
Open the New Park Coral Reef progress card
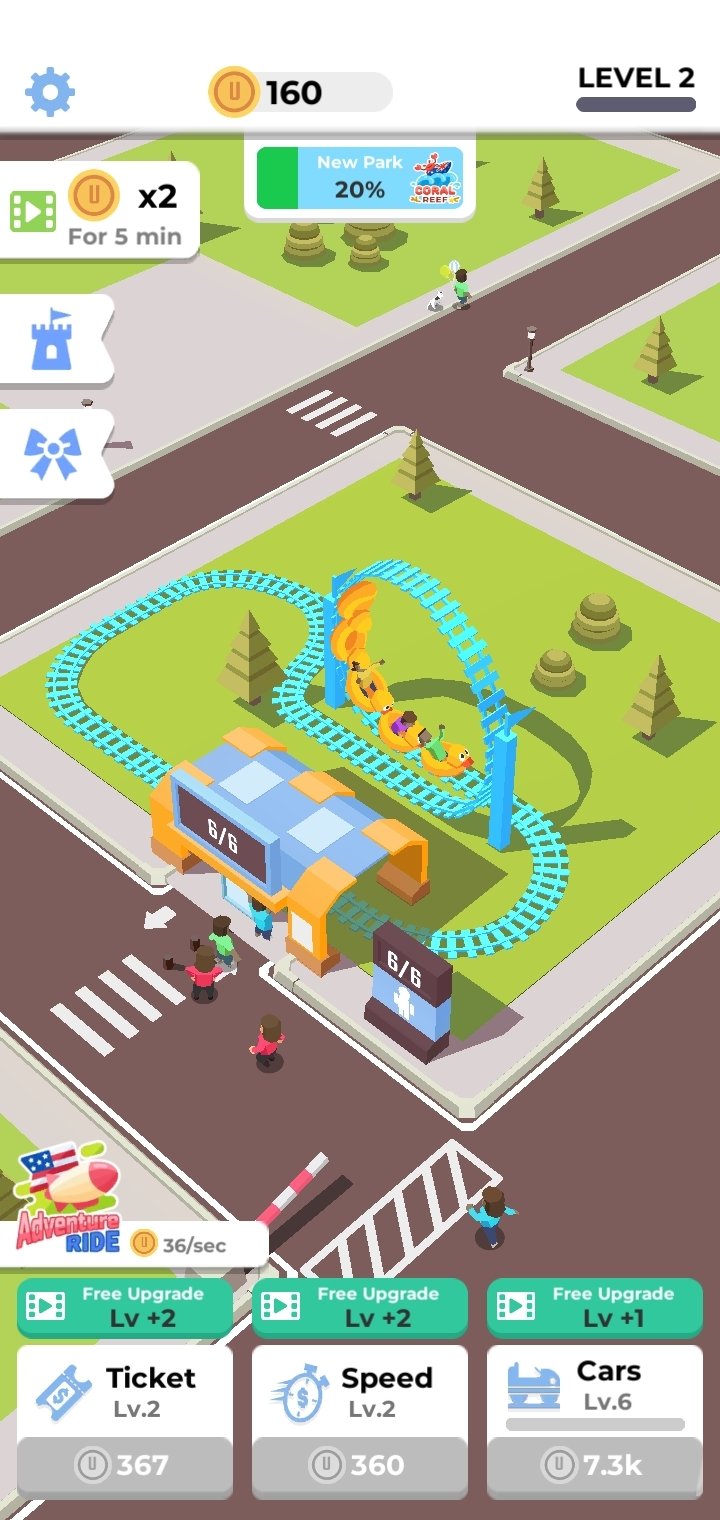click(360, 178)
